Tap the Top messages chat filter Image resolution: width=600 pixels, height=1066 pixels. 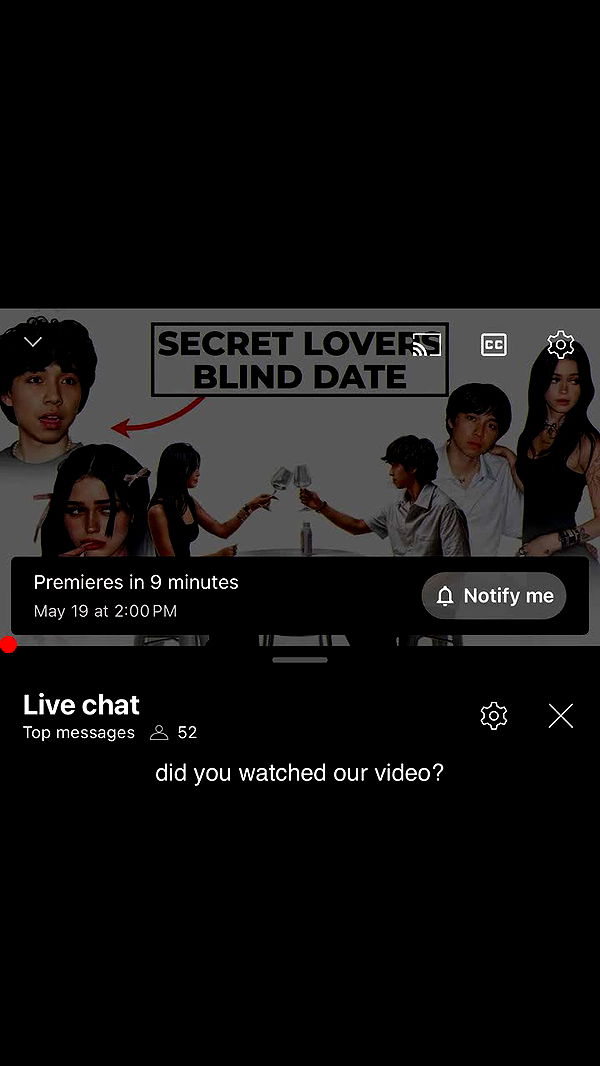79,733
